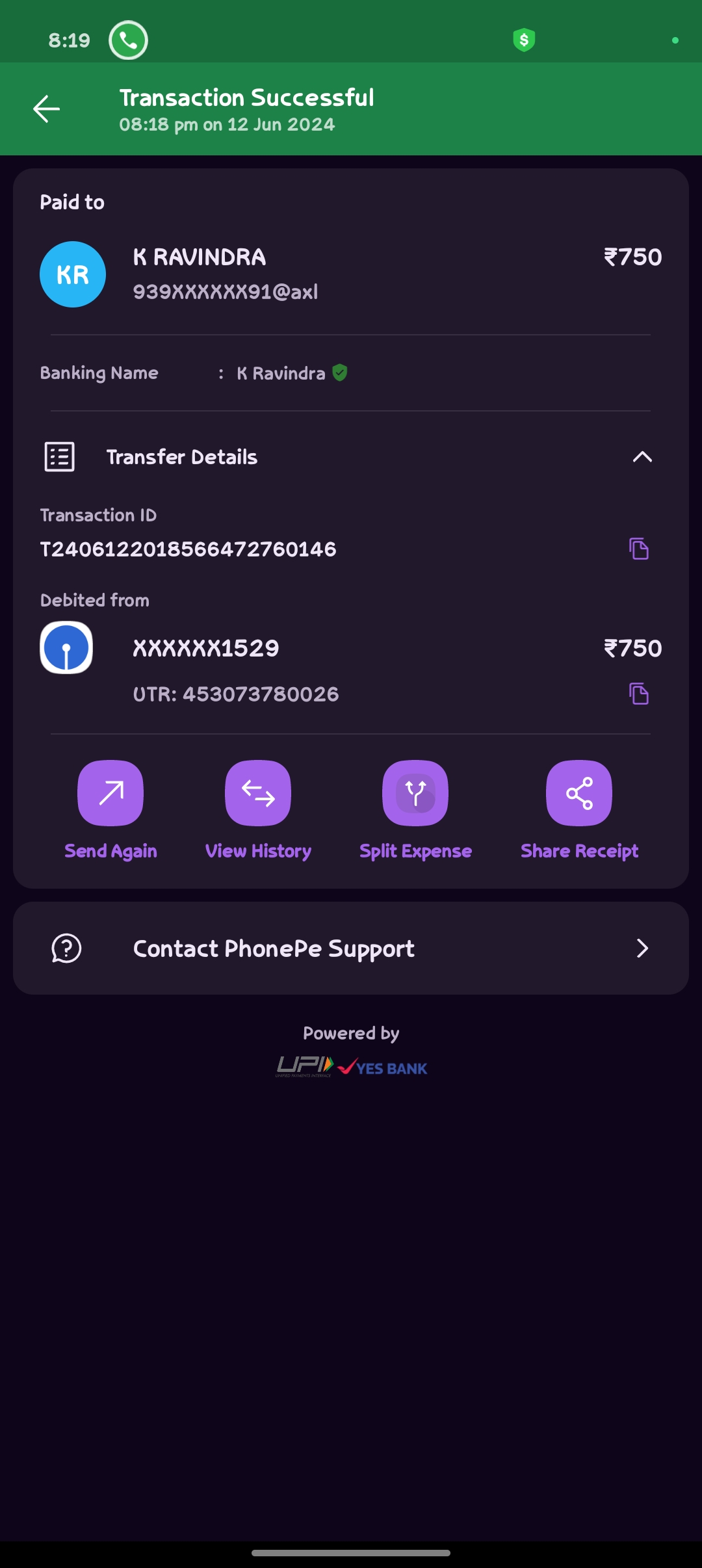
Task: Open View History
Action: click(258, 793)
